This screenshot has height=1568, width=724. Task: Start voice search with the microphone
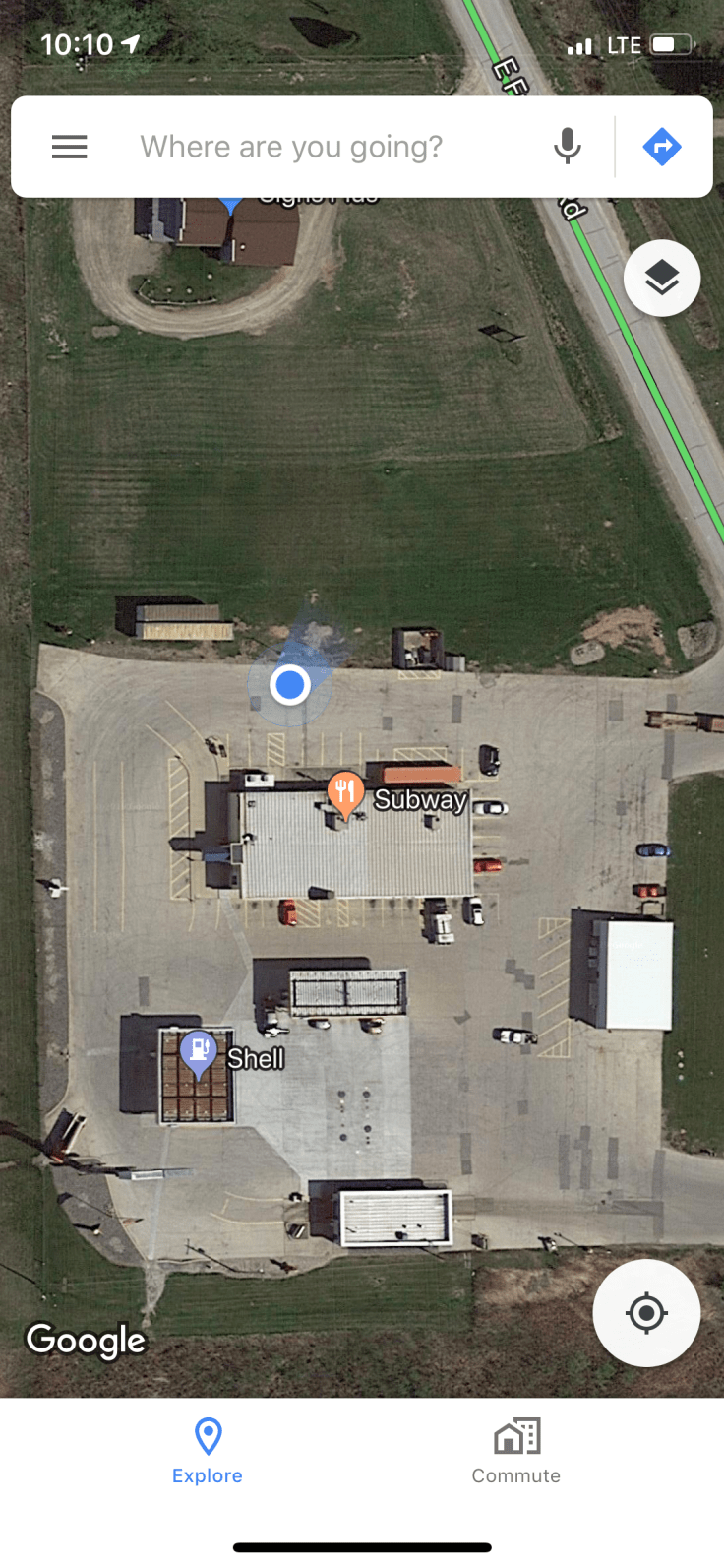pyautogui.click(x=567, y=148)
